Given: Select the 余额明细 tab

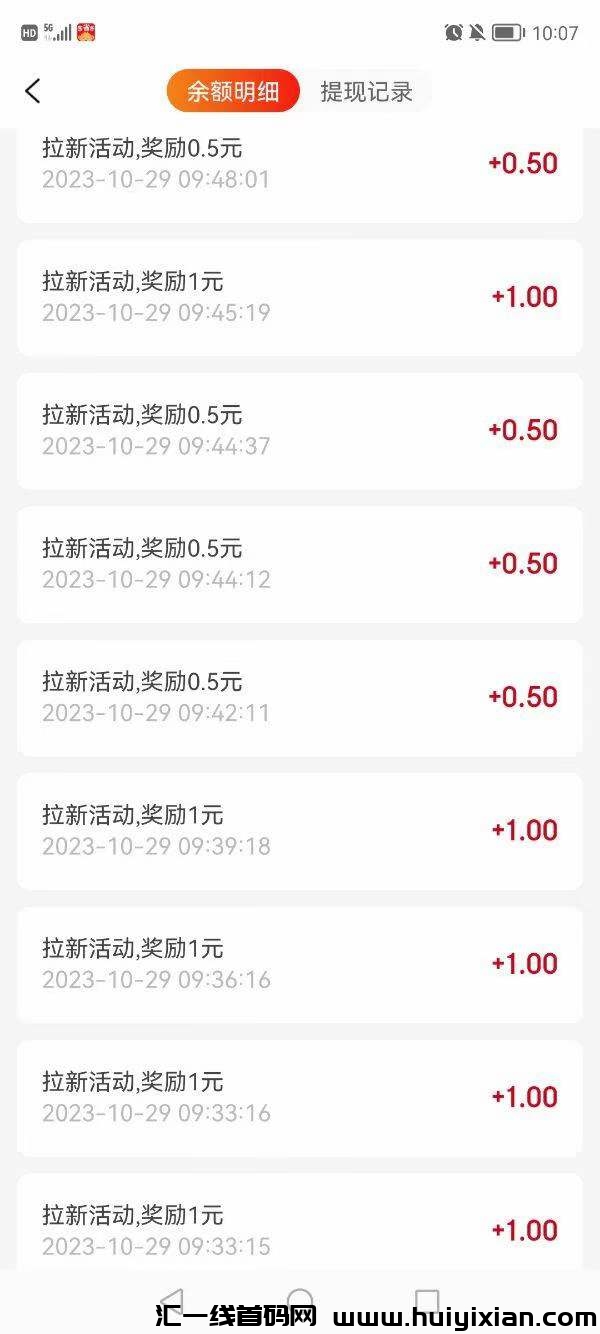Looking at the screenshot, I should point(233,92).
